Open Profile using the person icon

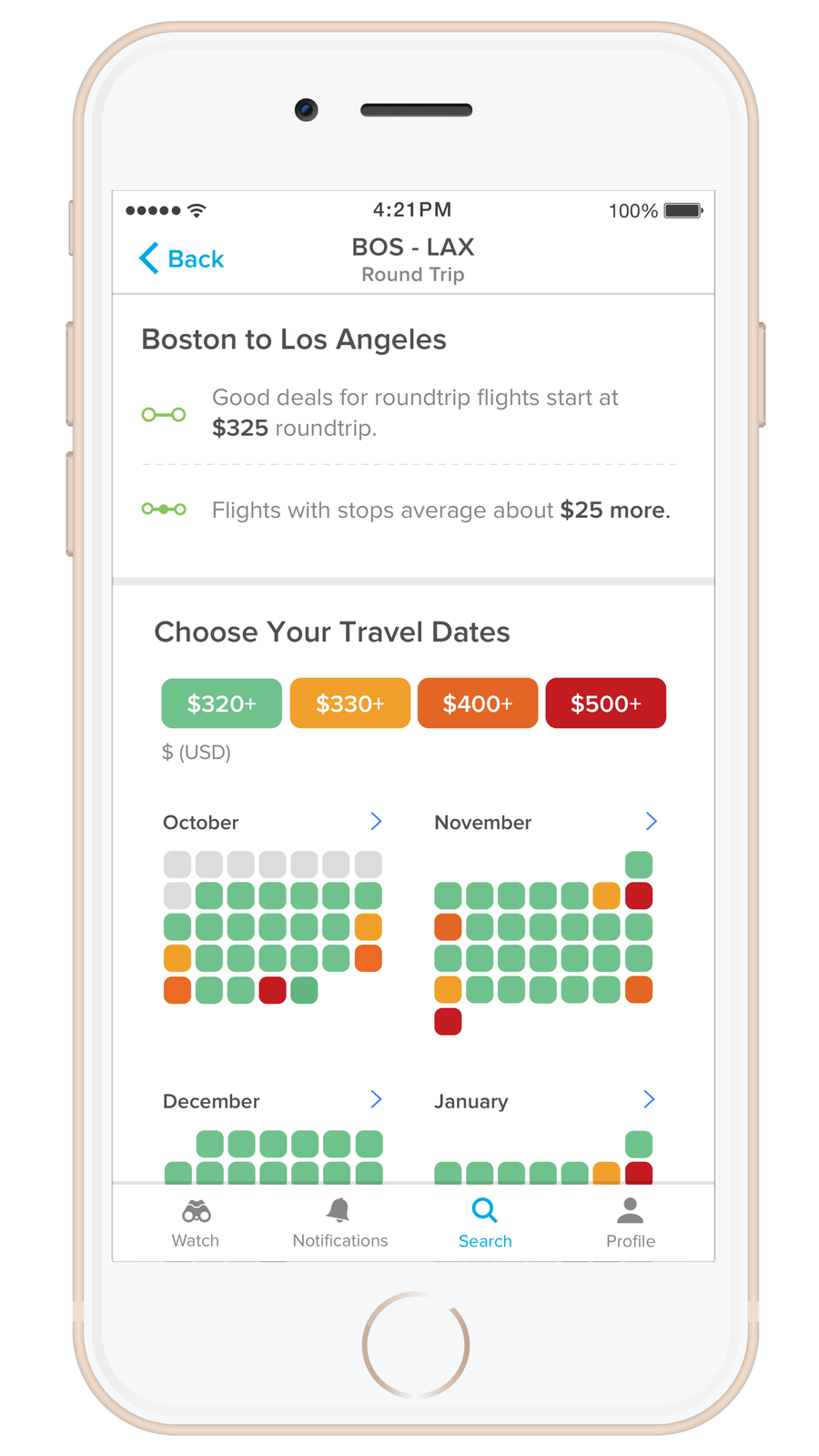[630, 1210]
